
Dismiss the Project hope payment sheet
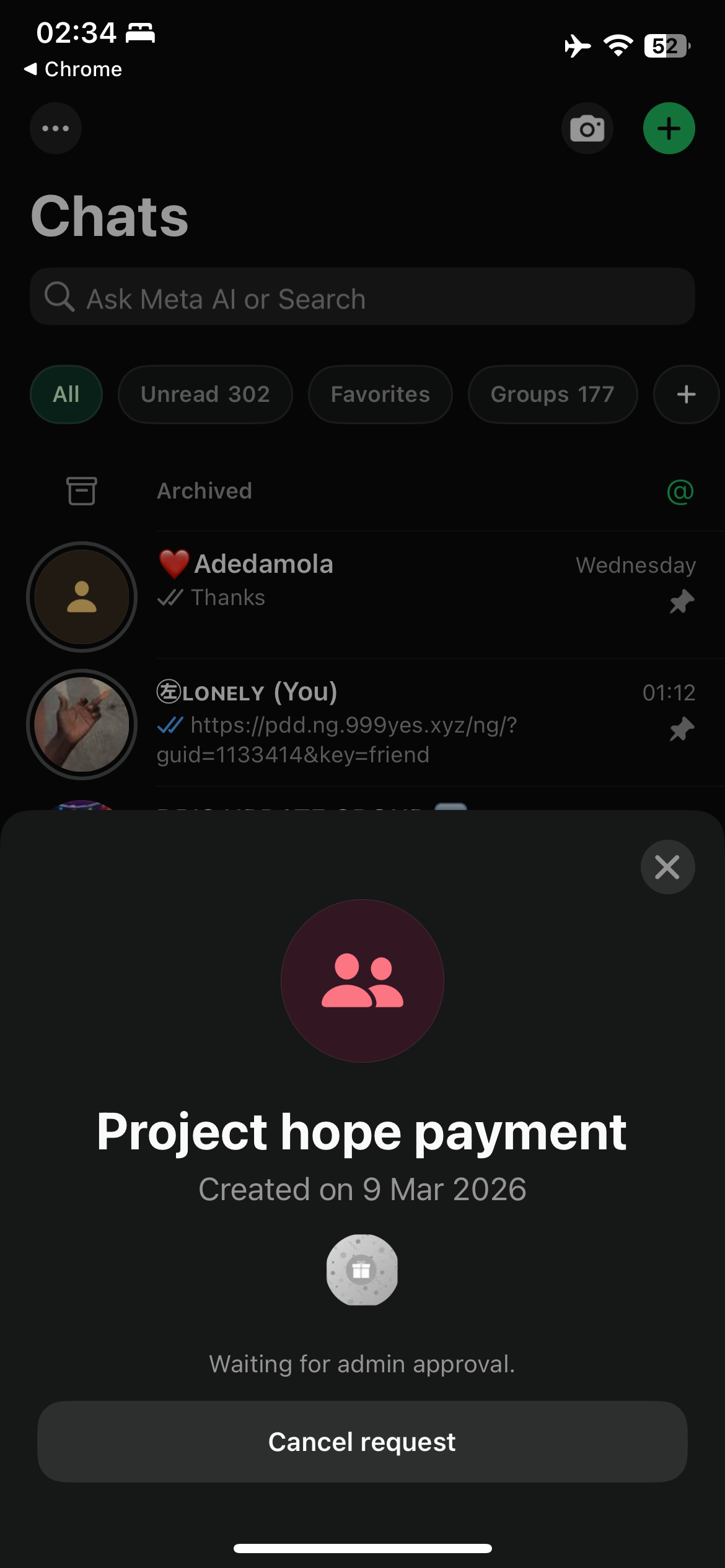pyautogui.click(x=667, y=866)
